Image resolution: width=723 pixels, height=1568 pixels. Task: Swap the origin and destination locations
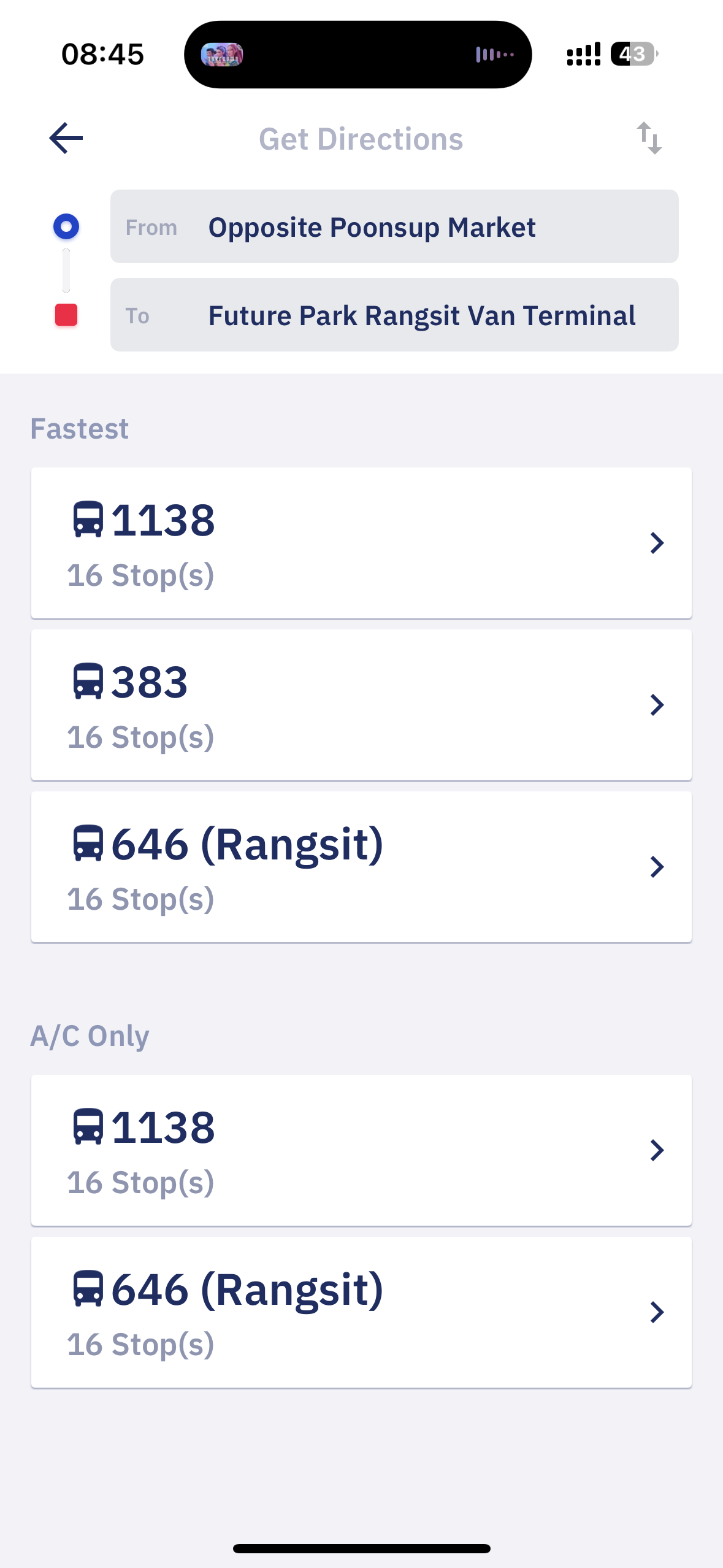pyautogui.click(x=649, y=138)
